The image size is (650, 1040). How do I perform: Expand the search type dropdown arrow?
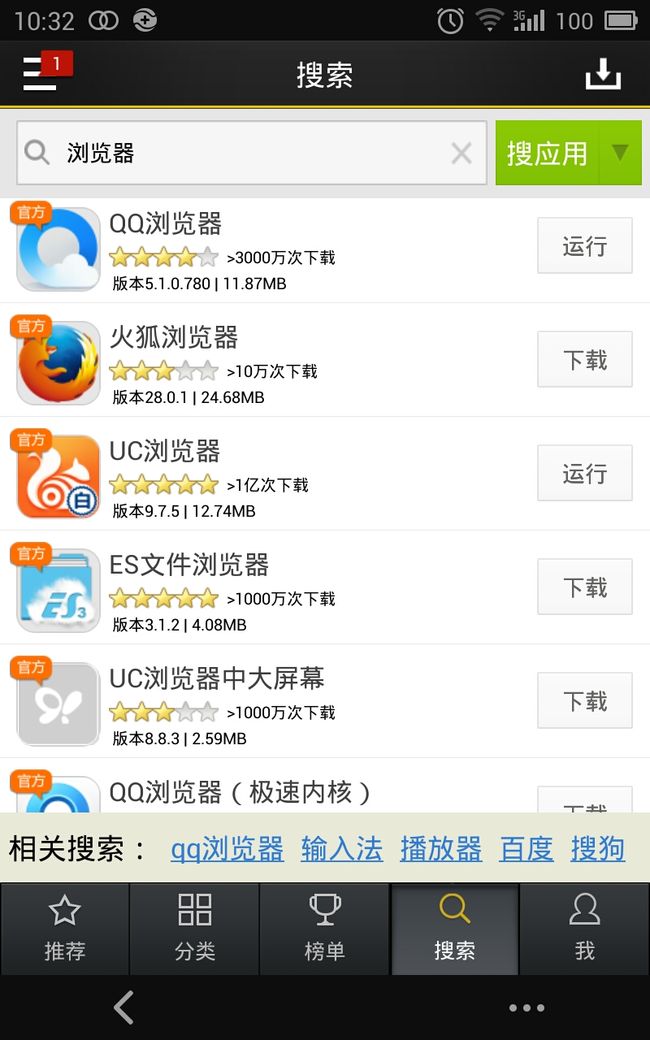620,153
